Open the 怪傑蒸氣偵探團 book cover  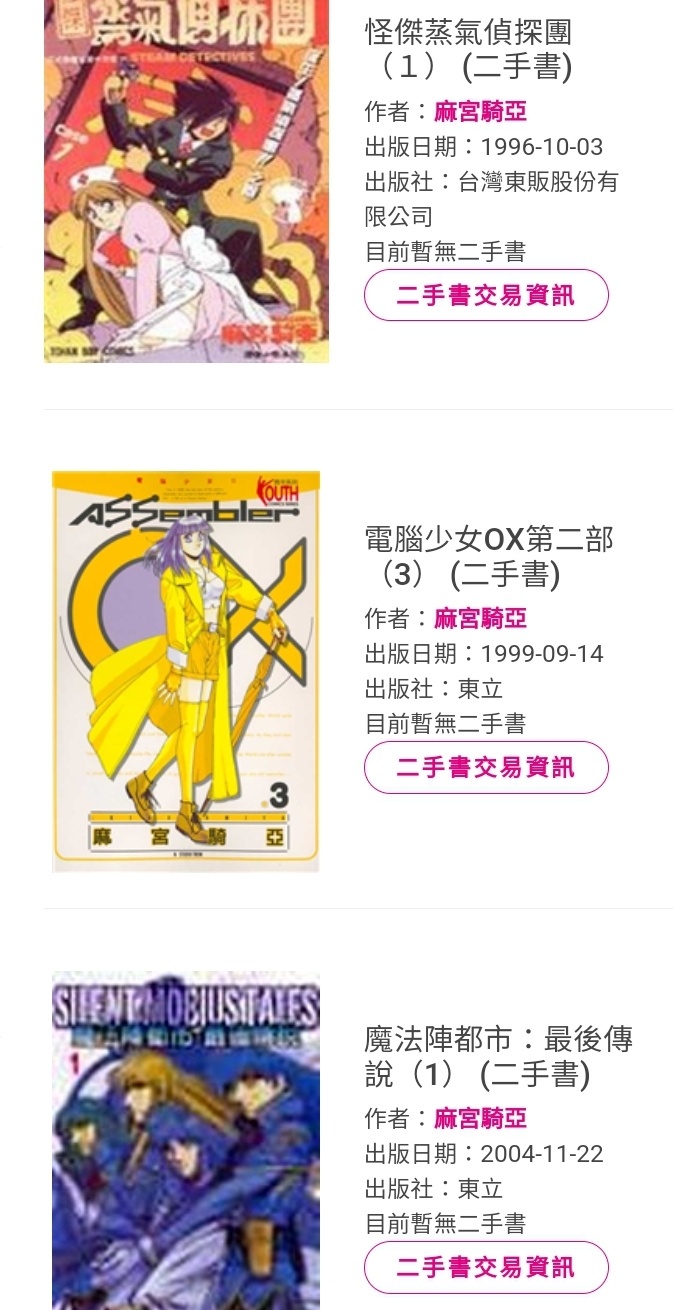tap(186, 180)
